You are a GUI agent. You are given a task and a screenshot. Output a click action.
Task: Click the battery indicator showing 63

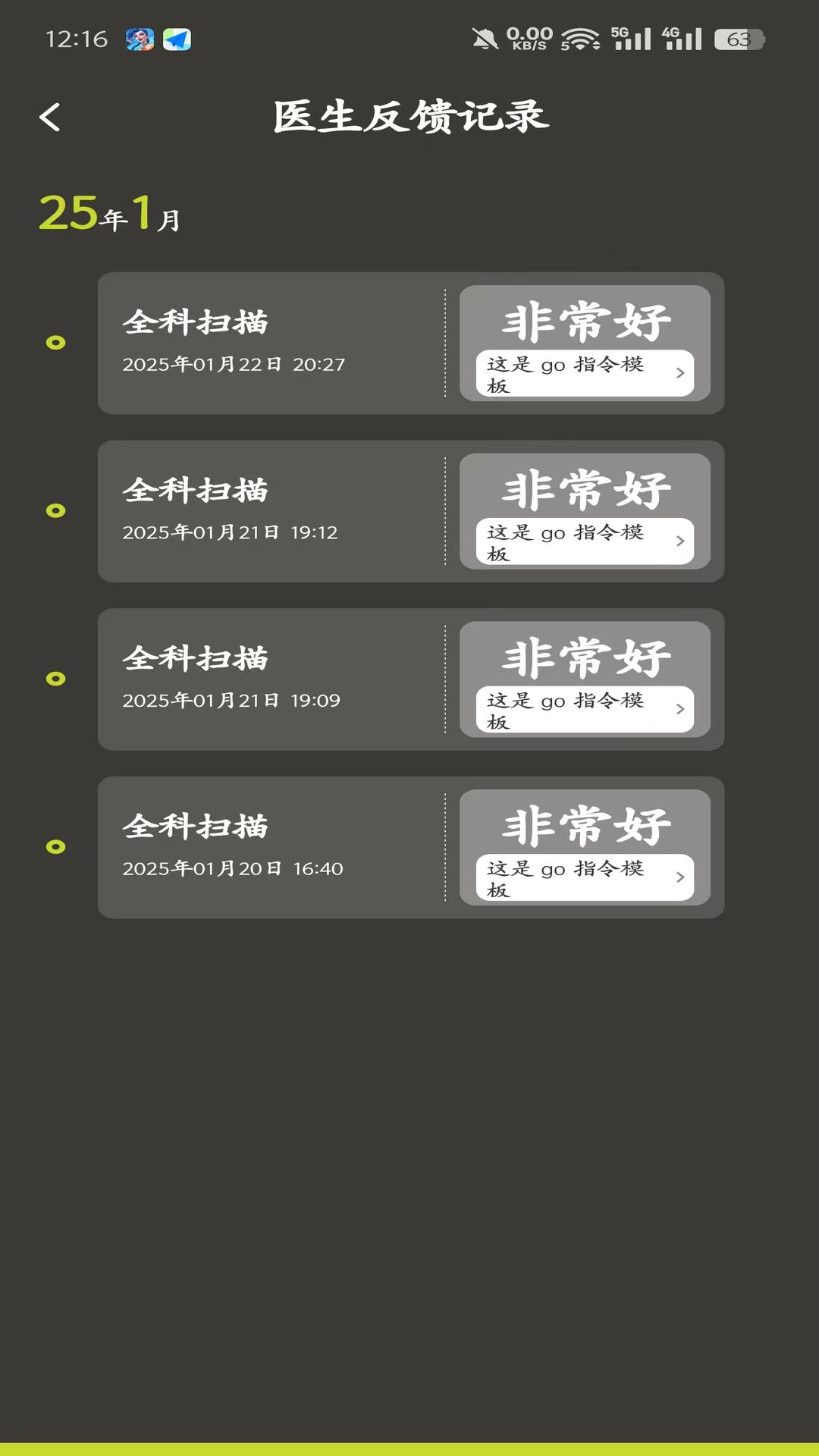point(732,38)
